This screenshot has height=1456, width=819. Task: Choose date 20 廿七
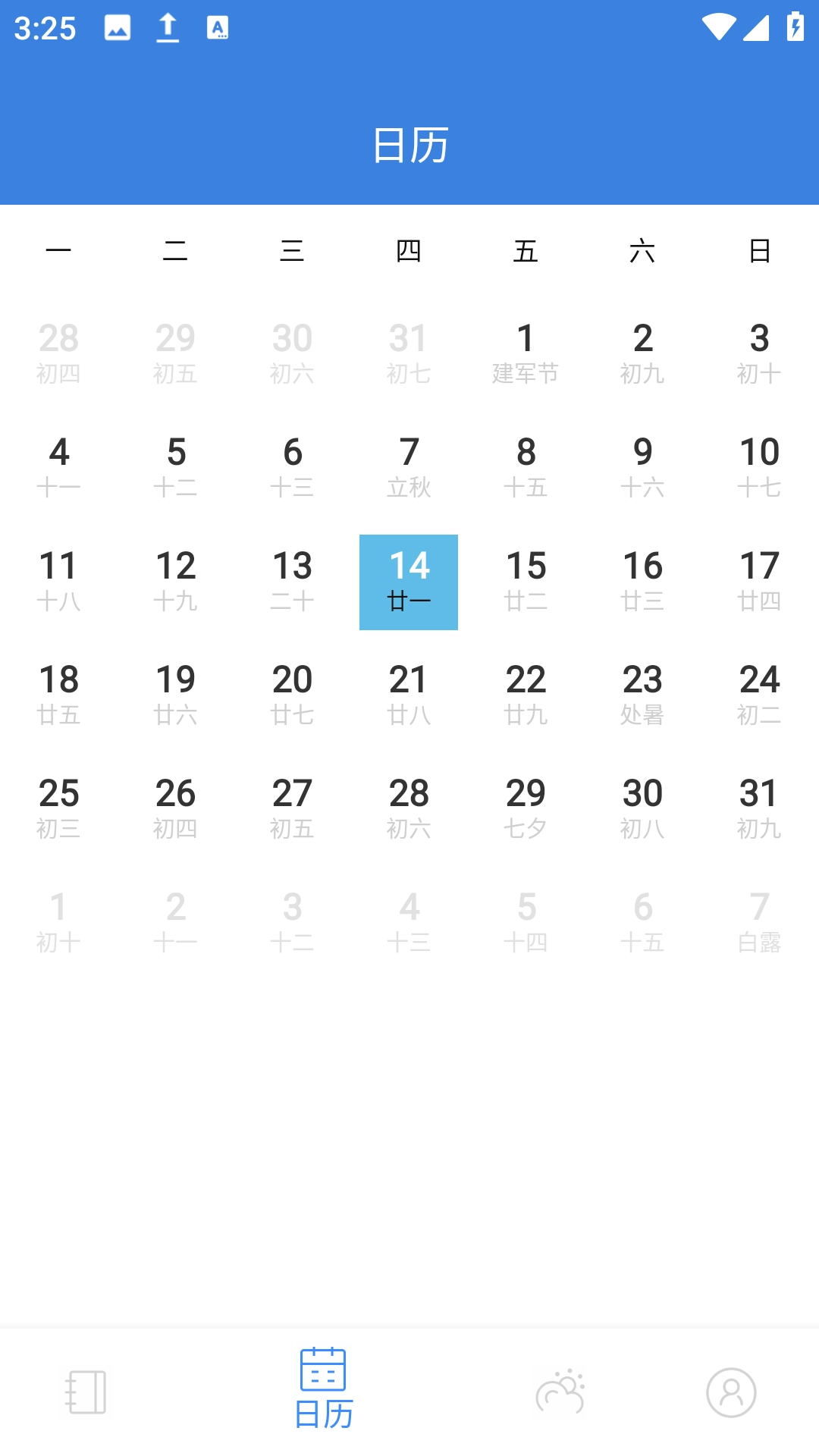coord(292,695)
